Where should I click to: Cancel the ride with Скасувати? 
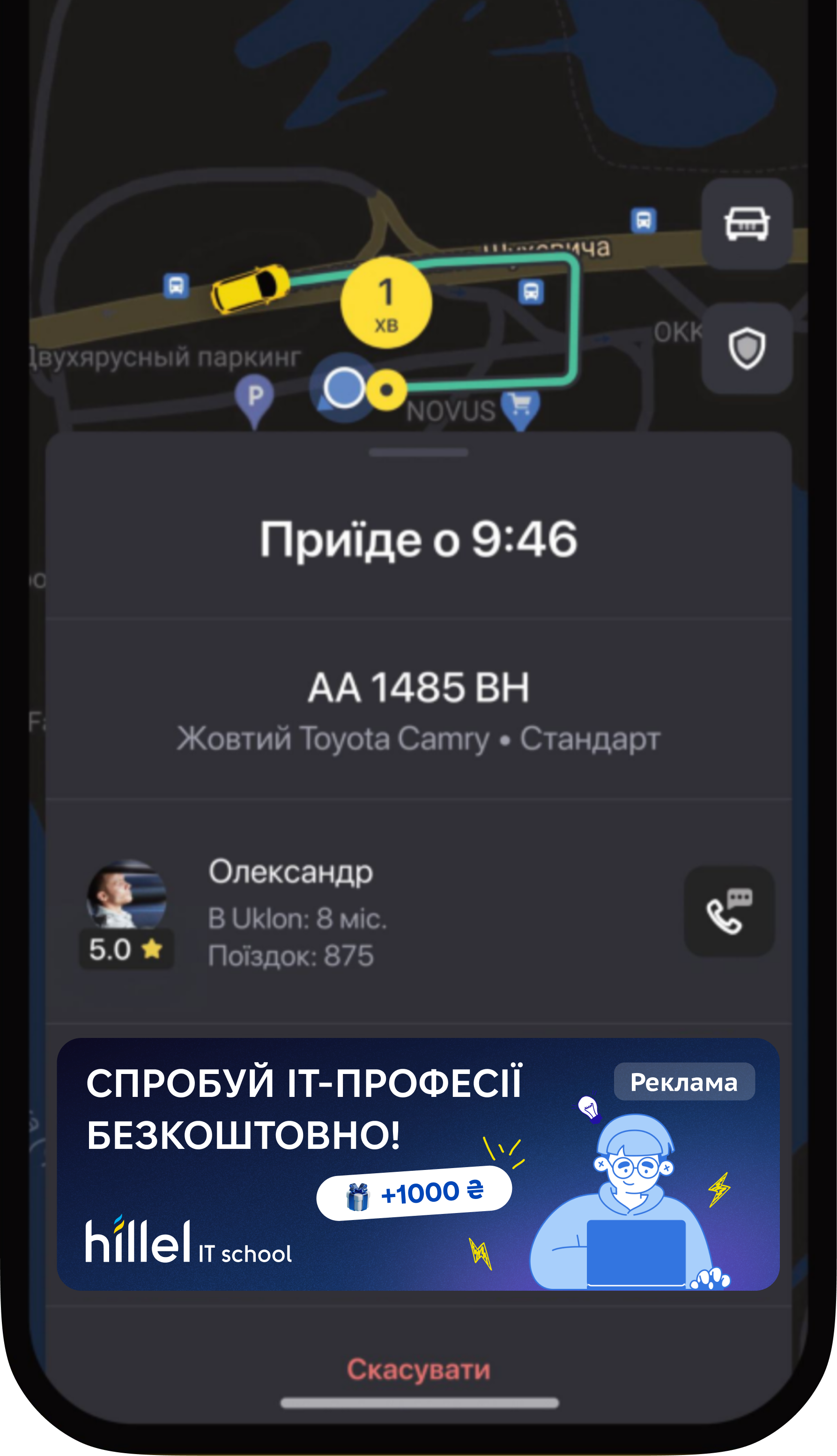click(419, 1370)
